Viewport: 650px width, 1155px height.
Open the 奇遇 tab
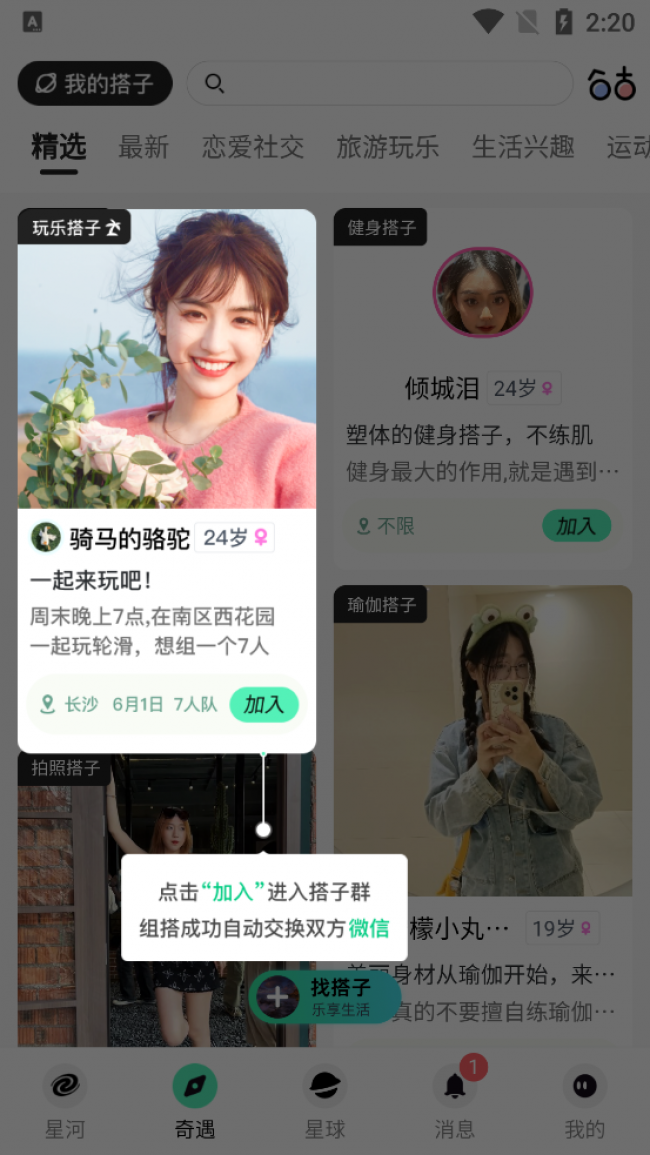click(x=195, y=1100)
